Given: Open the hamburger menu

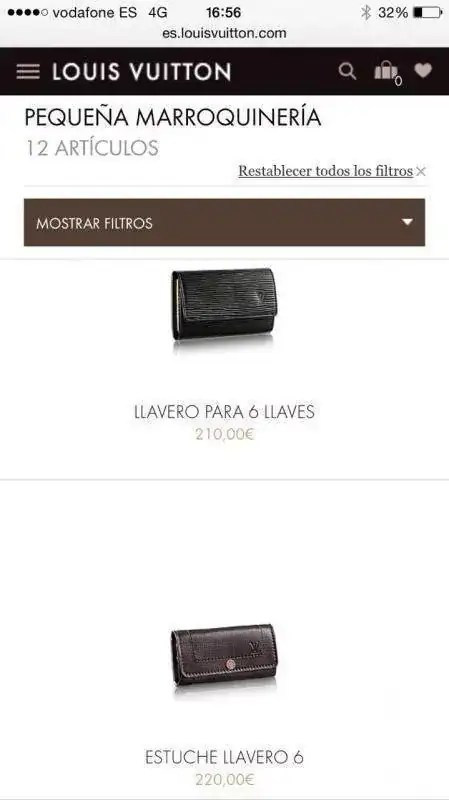Looking at the screenshot, I should coord(28,71).
